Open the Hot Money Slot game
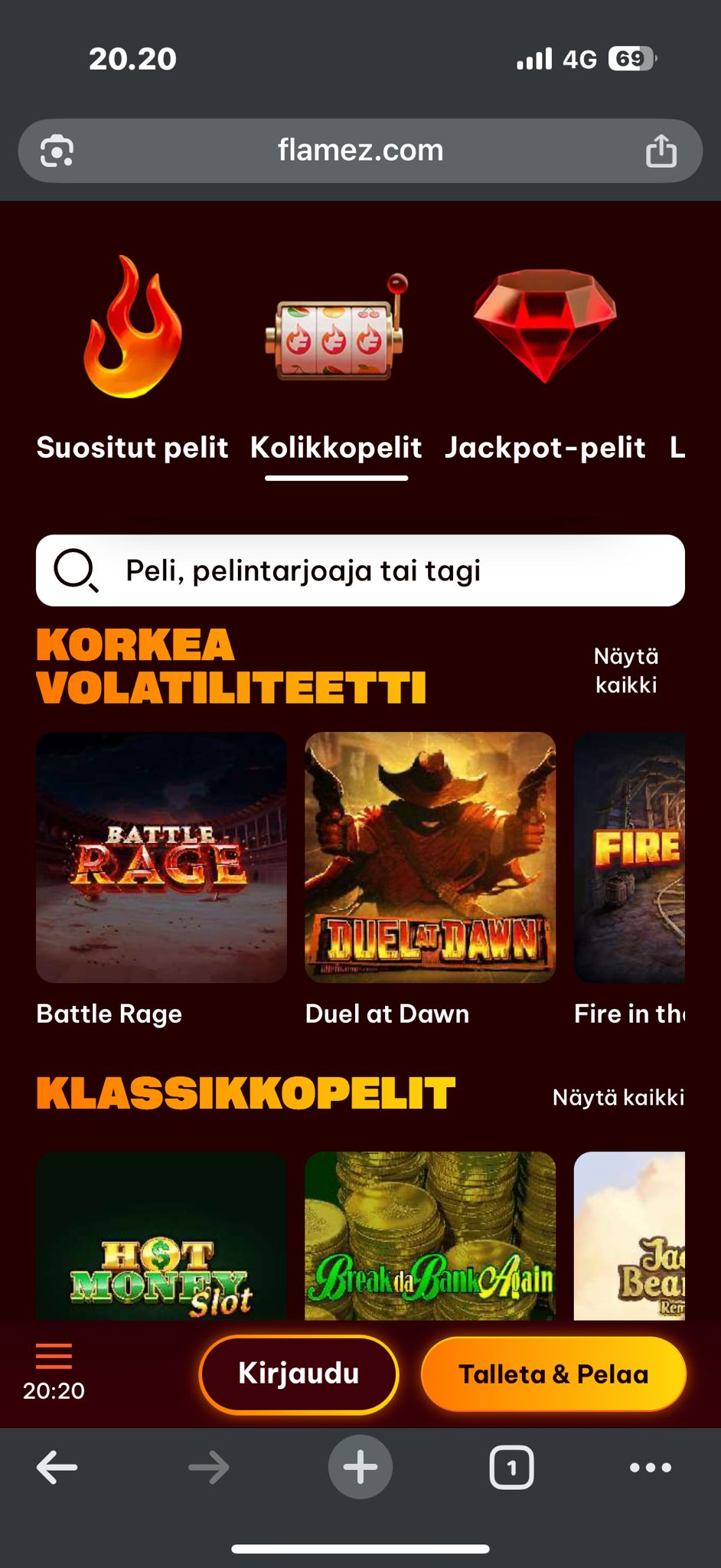 (x=161, y=1236)
